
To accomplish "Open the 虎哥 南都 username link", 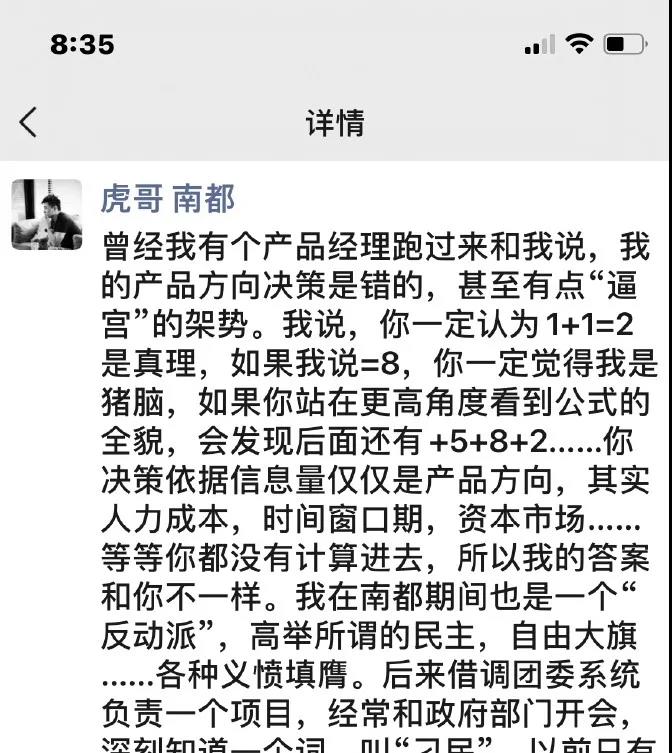I will coord(167,199).
